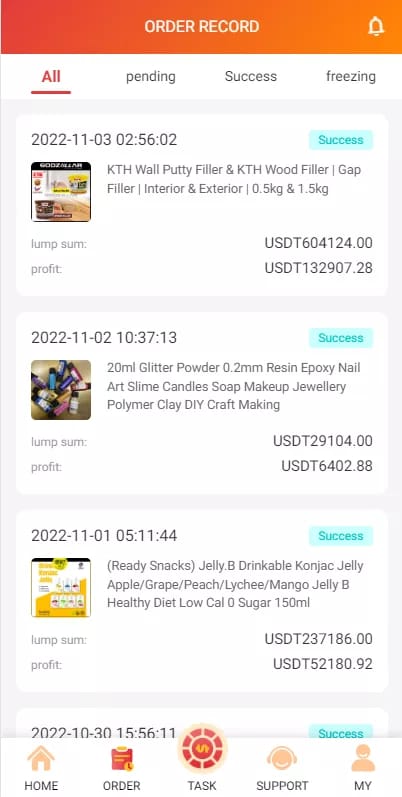Open the notifications bell
The width and height of the screenshot is (402, 797).
tap(376, 26)
